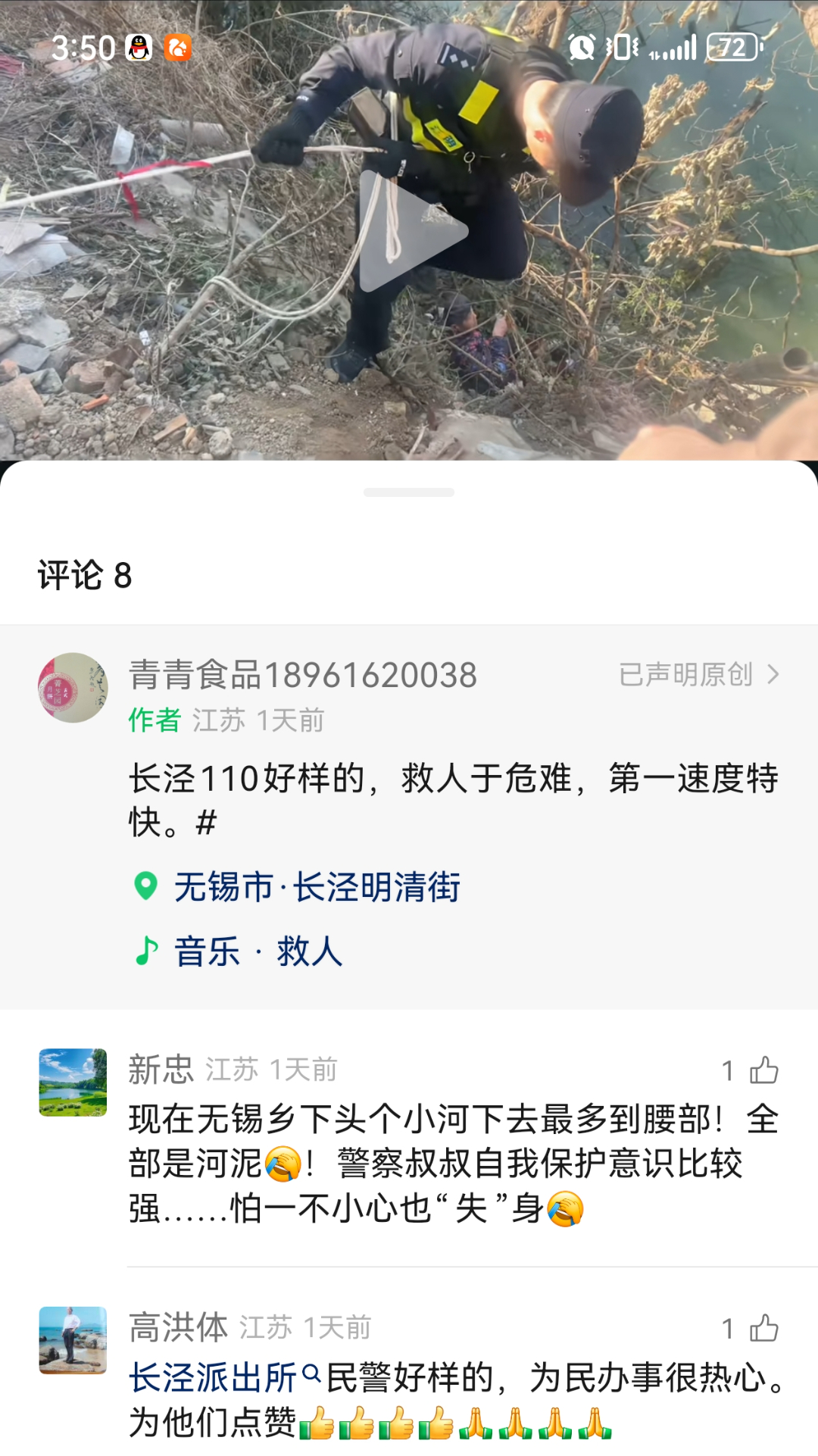818x1456 pixels.
Task: Open the 音乐 · 救人 music link
Action: pos(258,951)
